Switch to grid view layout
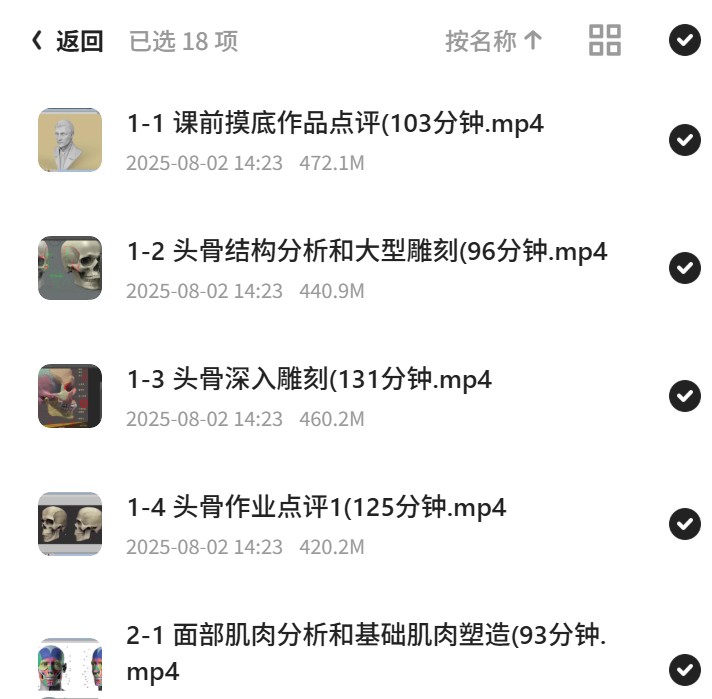712x699 pixels. 604,40
